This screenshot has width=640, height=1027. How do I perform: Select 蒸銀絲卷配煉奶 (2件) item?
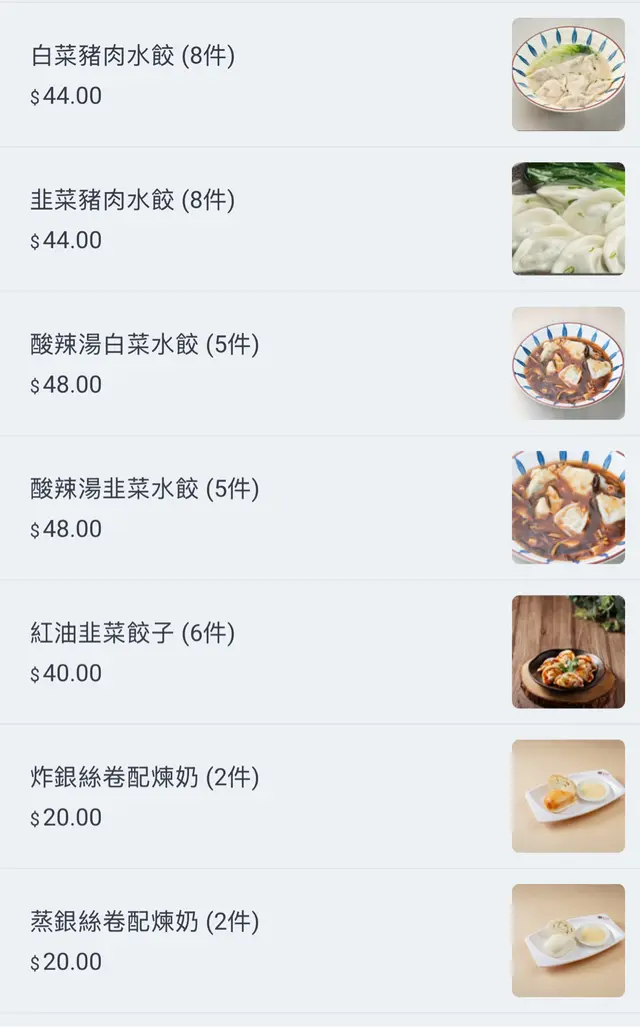(145, 921)
